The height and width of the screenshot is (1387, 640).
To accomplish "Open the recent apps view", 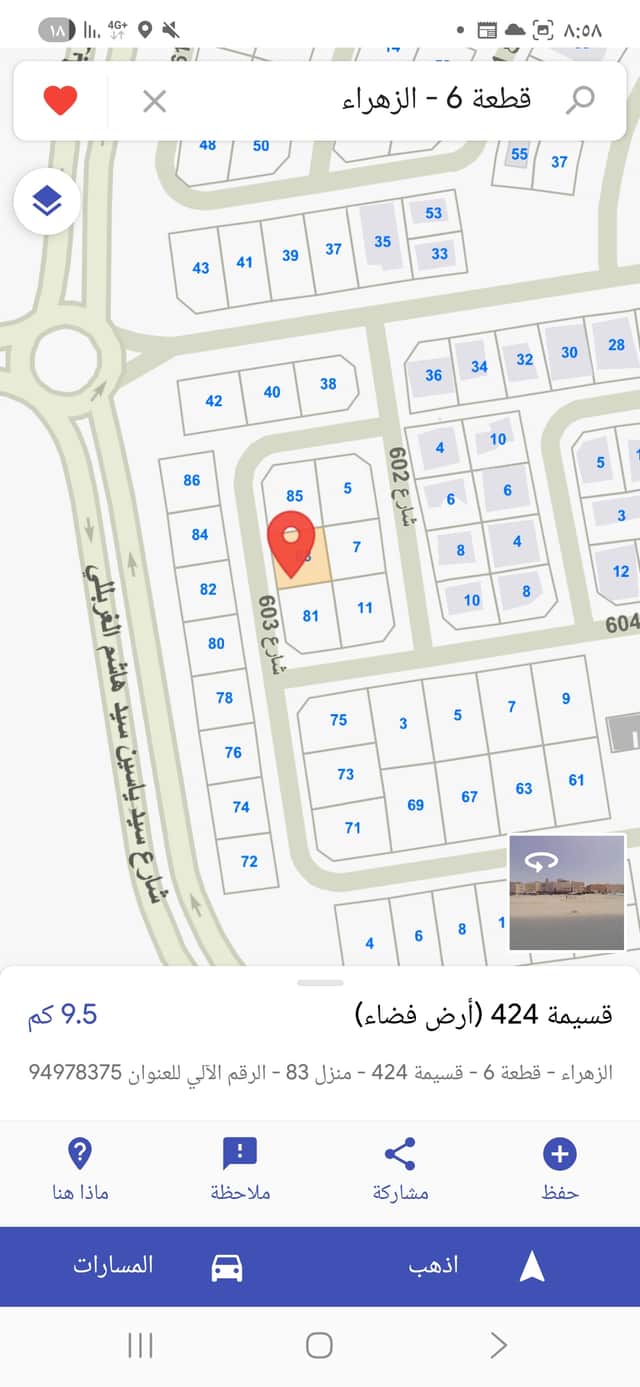I will click(140, 1346).
